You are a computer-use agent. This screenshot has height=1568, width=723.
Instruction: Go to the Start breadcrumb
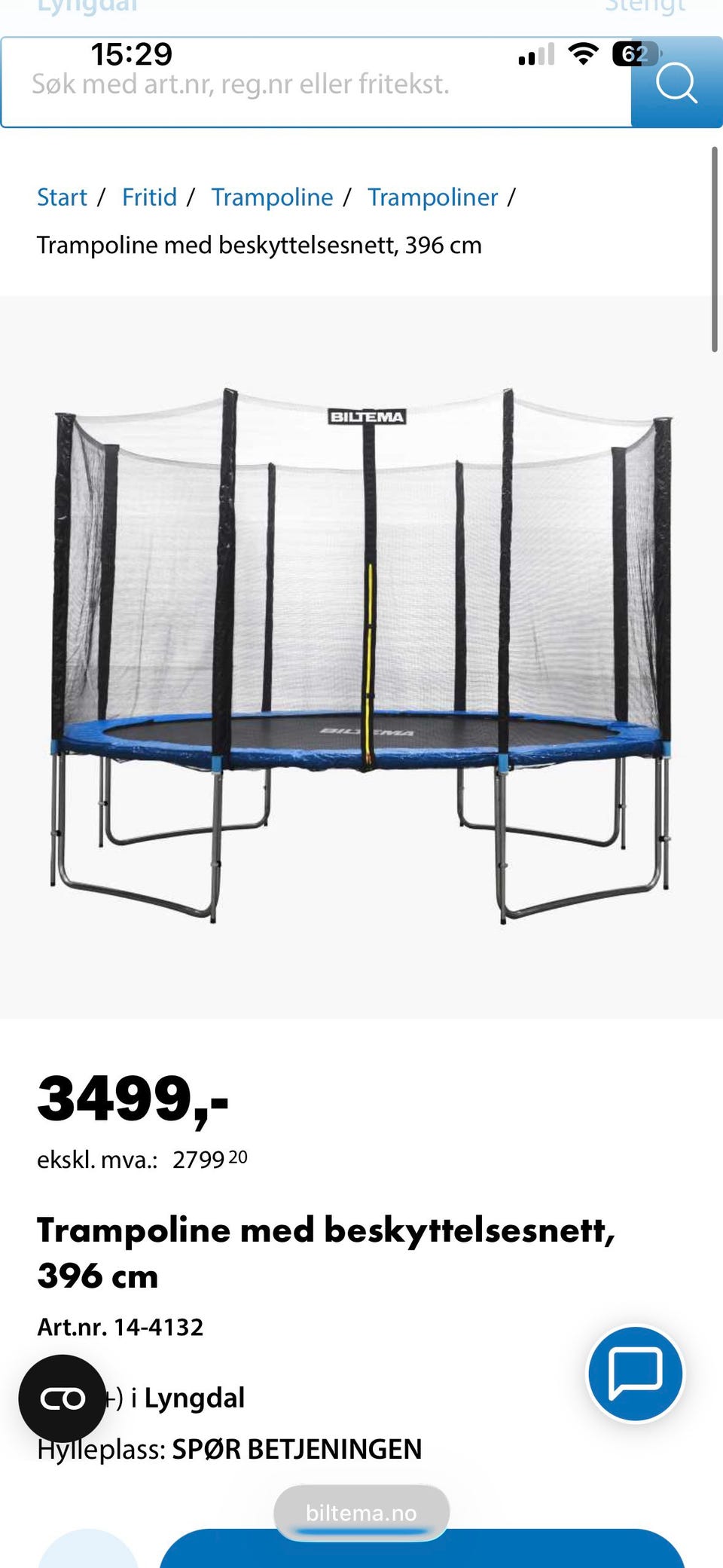point(62,197)
